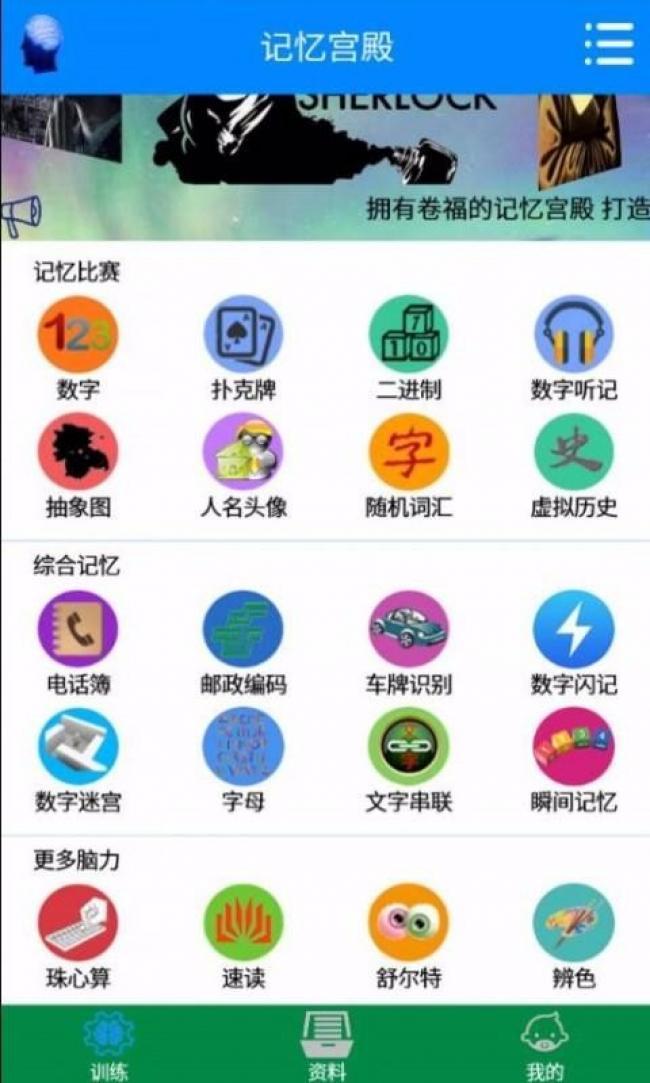The image size is (650, 1083).
Task: Open 瞬间记忆 instant memory
Action: tap(573, 762)
